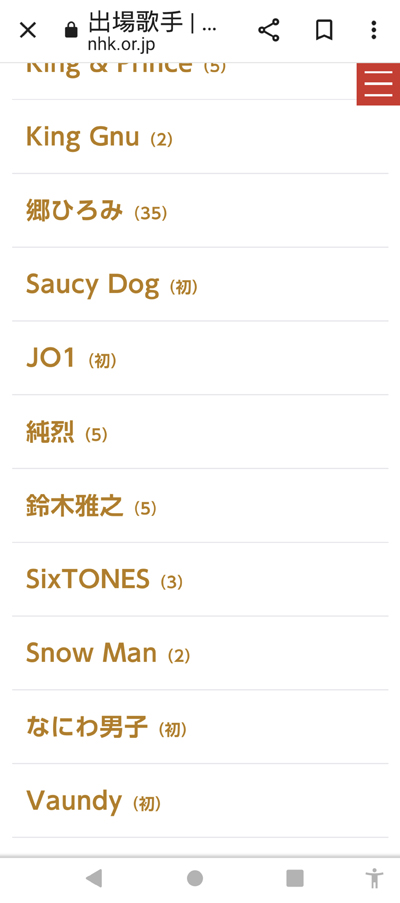Close the browser custom tab
This screenshot has height=903, width=400.
pyautogui.click(x=28, y=31)
